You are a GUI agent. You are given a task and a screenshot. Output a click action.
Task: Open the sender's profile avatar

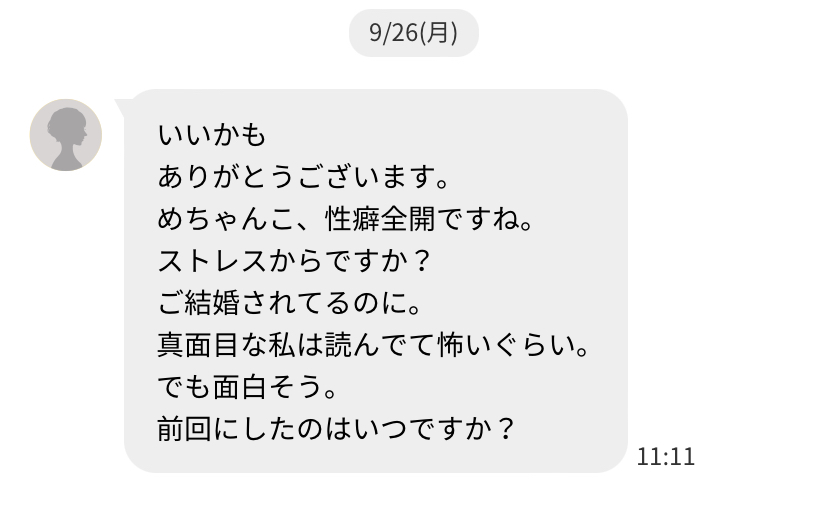pyautogui.click(x=66, y=135)
